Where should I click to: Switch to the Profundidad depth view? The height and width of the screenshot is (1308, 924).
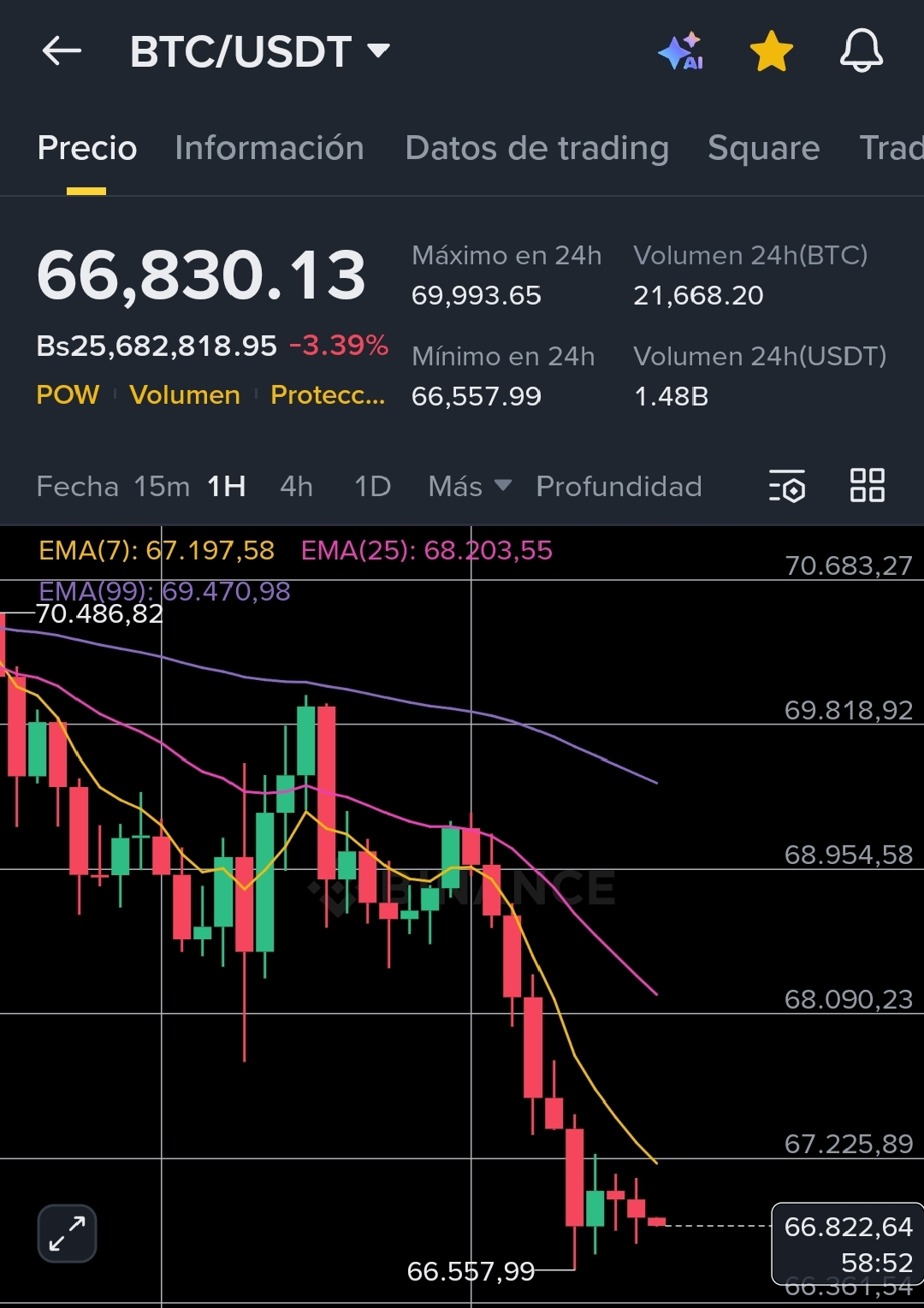[619, 486]
